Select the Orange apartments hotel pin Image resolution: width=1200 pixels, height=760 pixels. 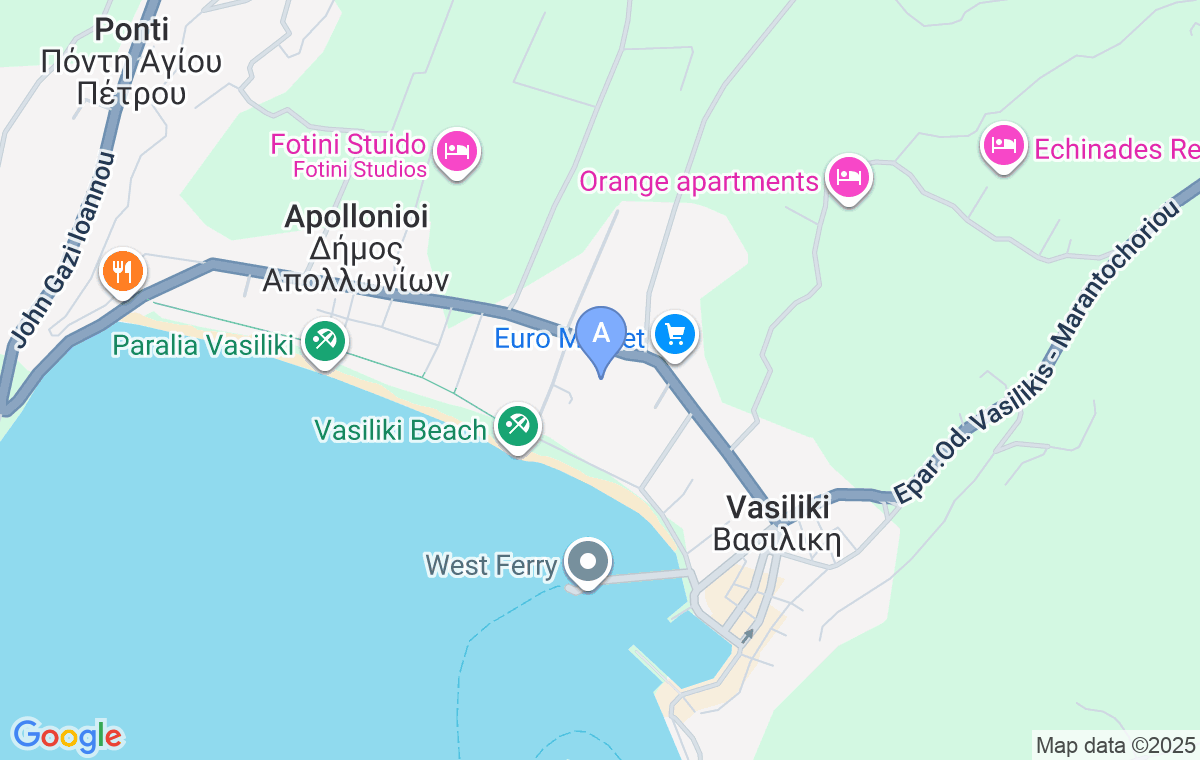point(849,177)
